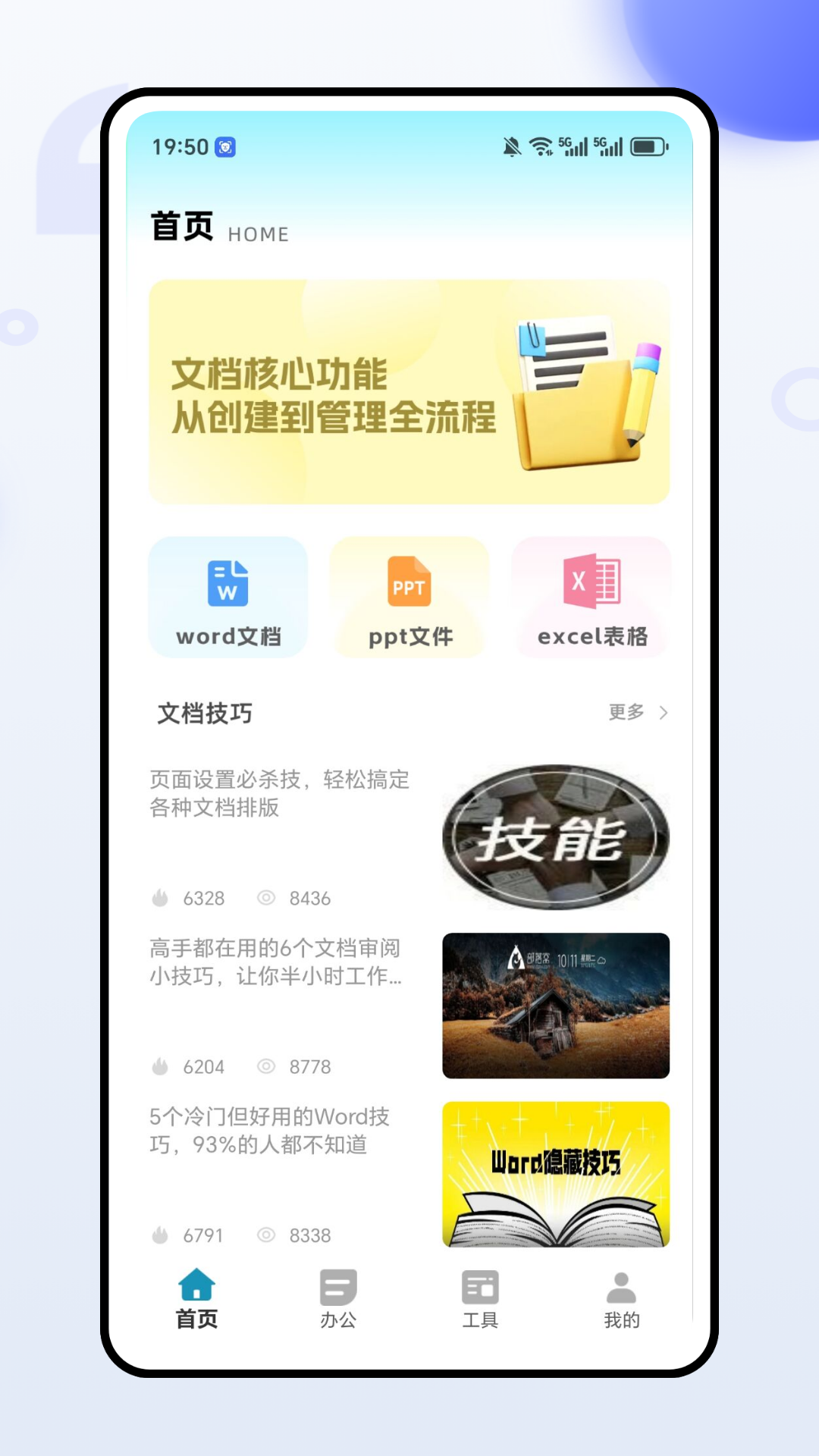Tap the 工具 tools icon

coord(480,1287)
